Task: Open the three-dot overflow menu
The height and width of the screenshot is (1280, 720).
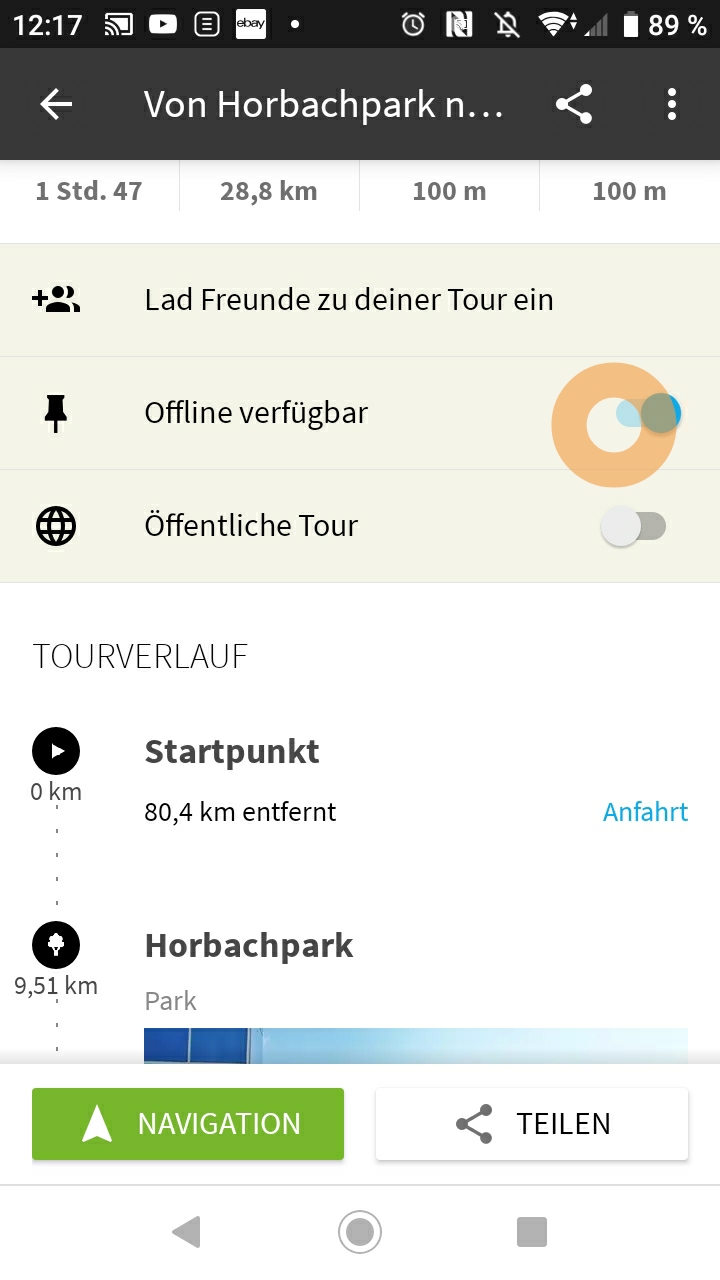Action: (x=671, y=104)
